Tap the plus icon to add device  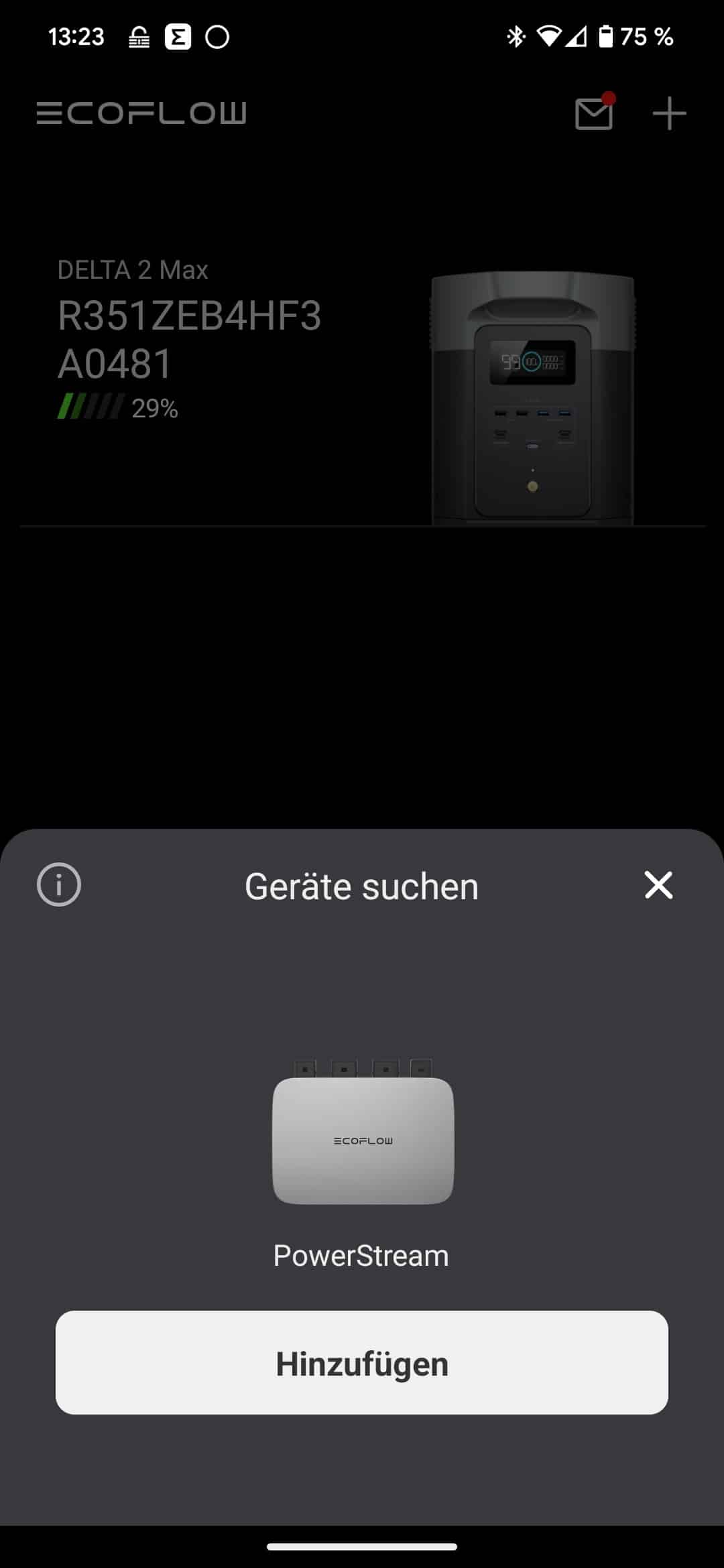(x=669, y=113)
